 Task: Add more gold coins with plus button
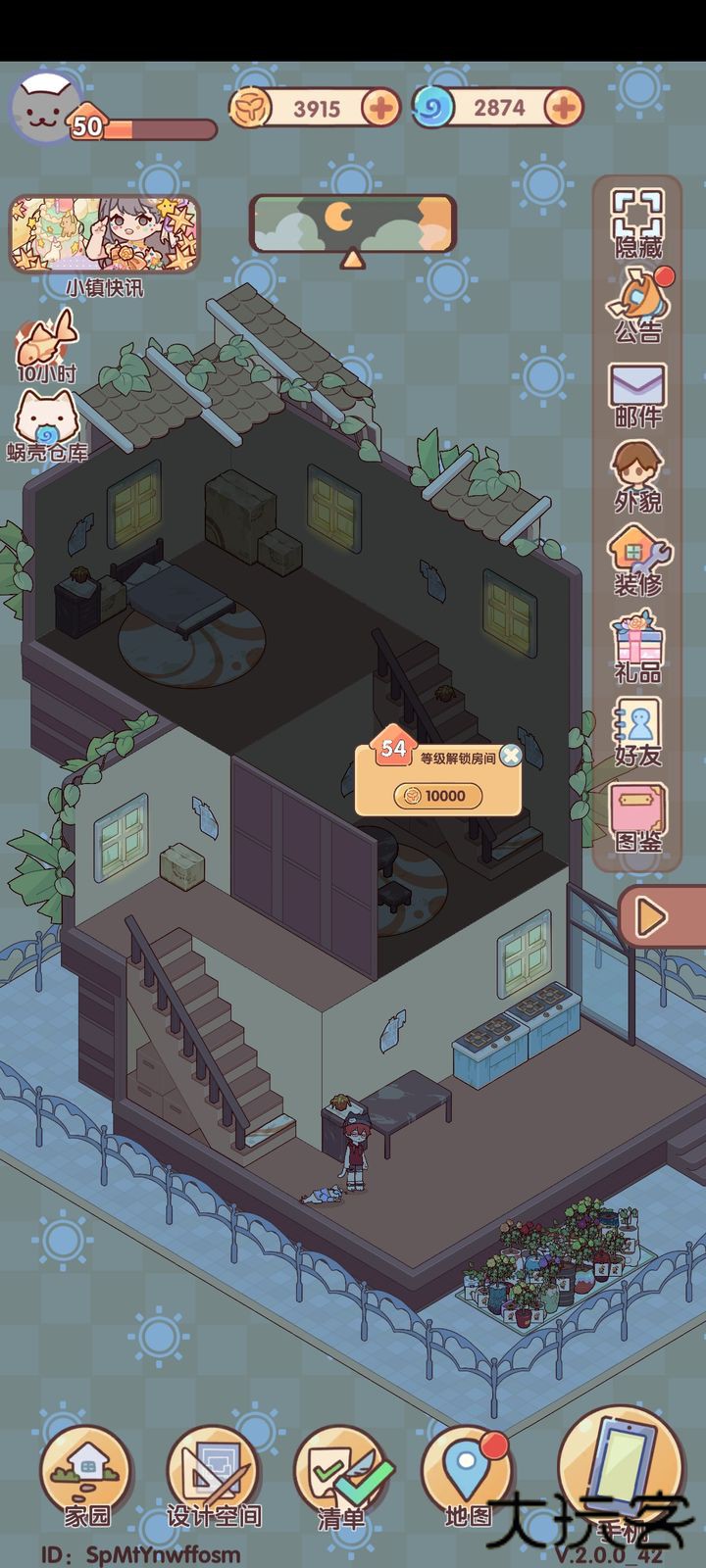point(380,108)
